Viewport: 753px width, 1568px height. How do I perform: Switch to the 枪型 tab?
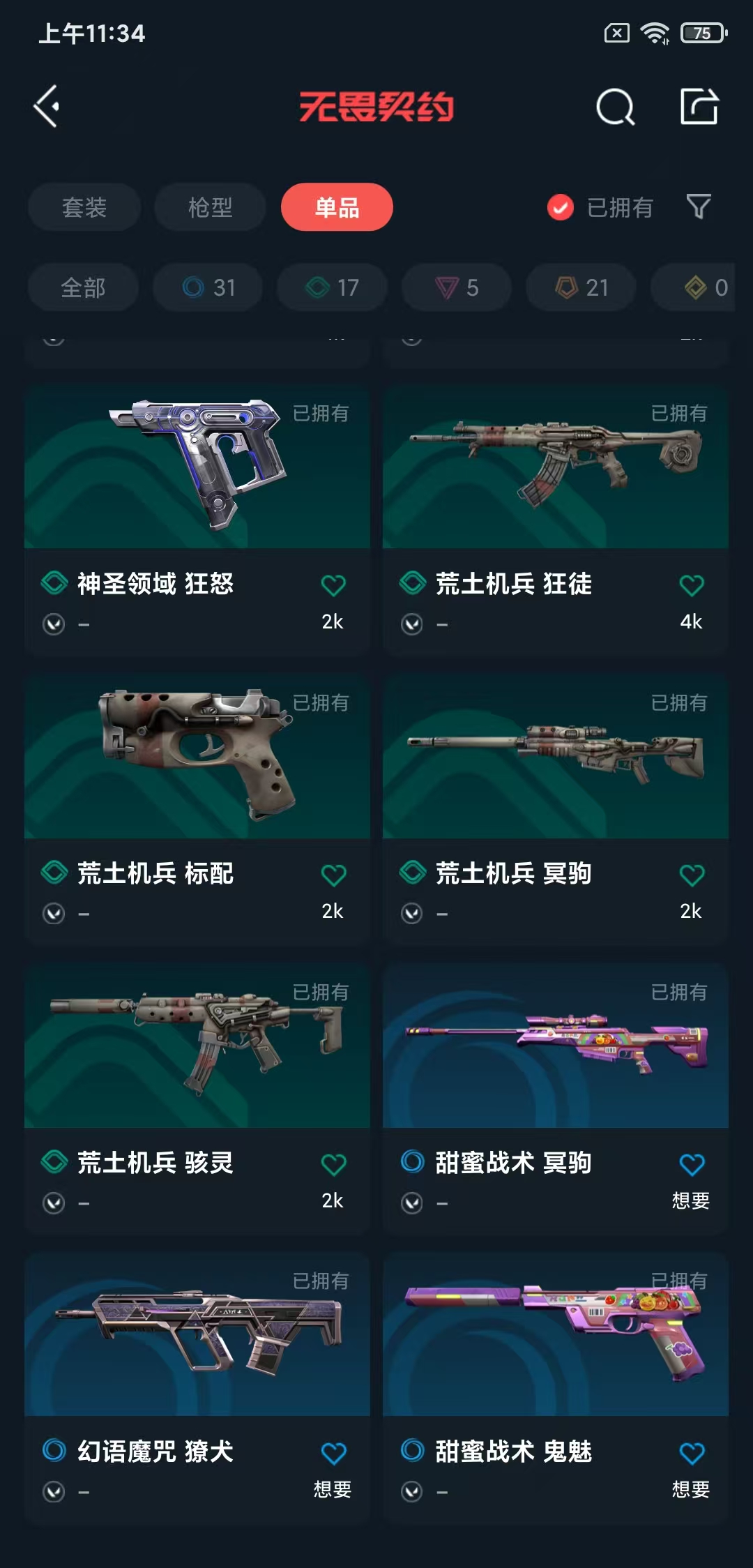(x=210, y=207)
